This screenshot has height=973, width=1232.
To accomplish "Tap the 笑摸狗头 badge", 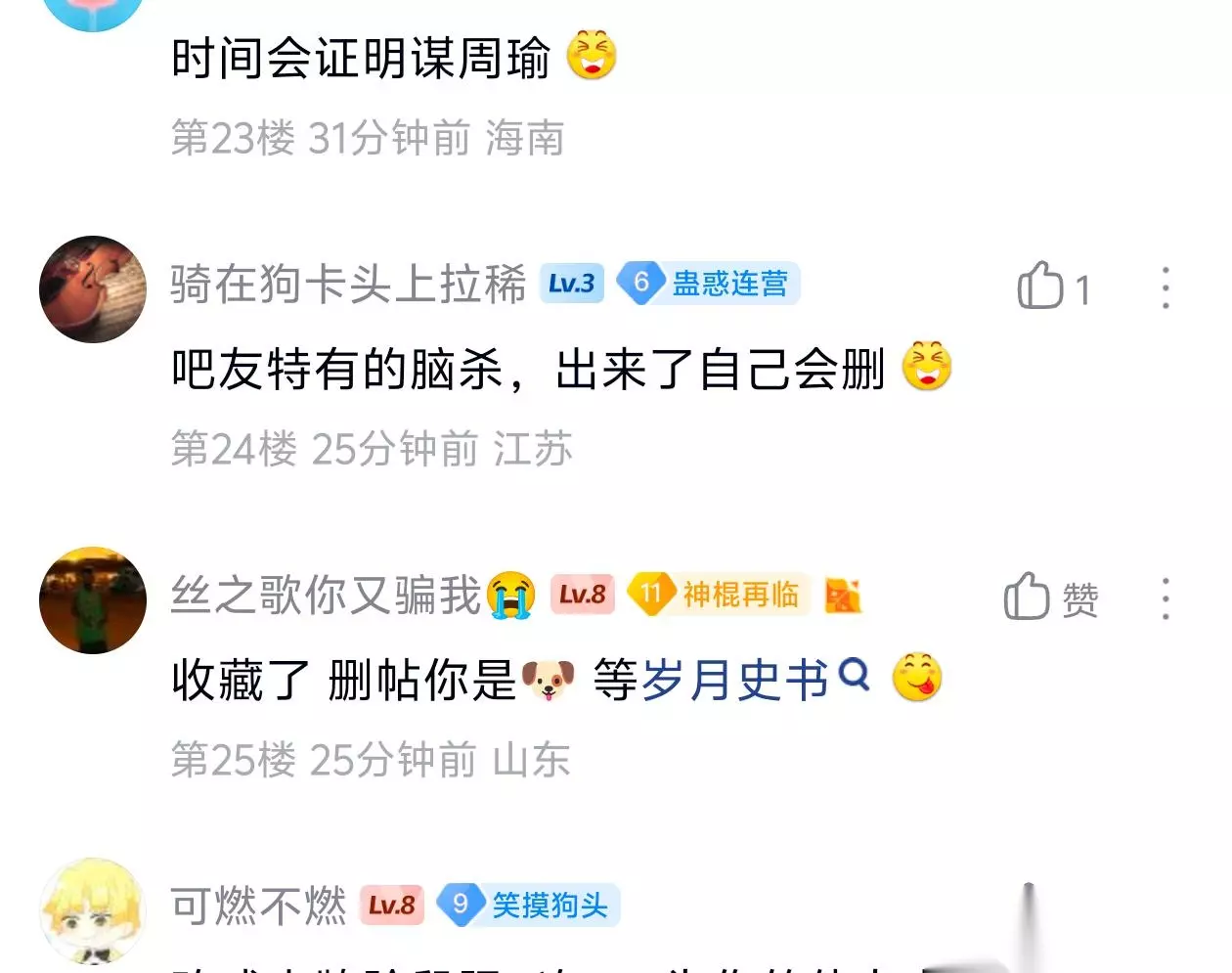I will pos(528,905).
